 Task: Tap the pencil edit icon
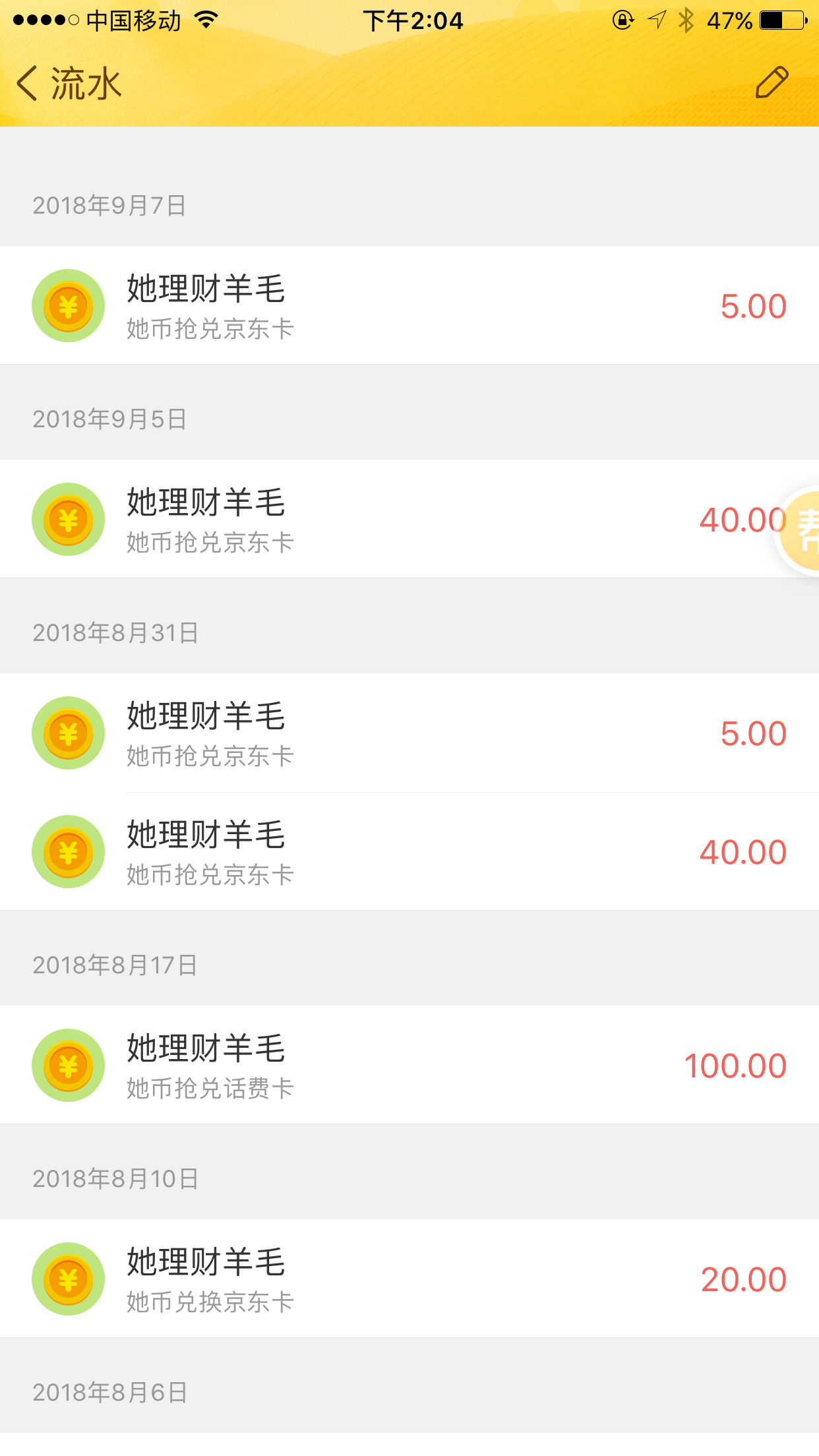coord(772,82)
